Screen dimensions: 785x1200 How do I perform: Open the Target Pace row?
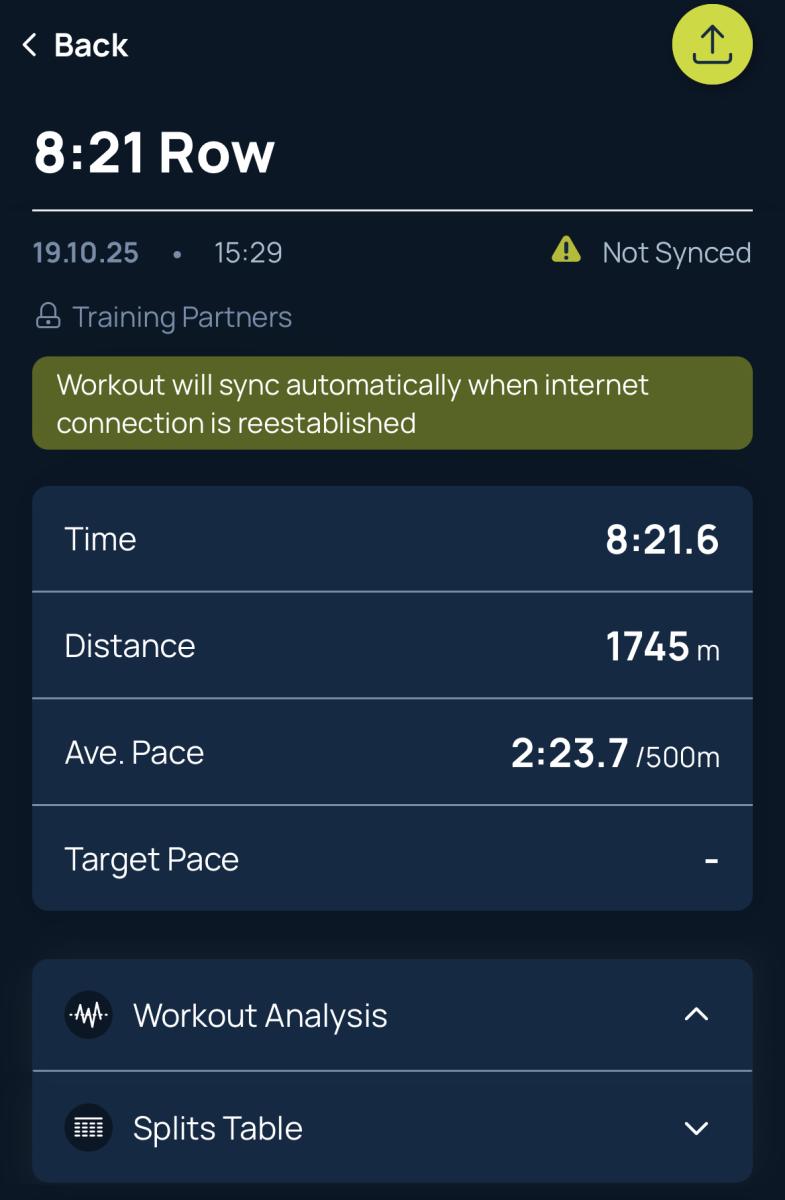pyautogui.click(x=392, y=859)
